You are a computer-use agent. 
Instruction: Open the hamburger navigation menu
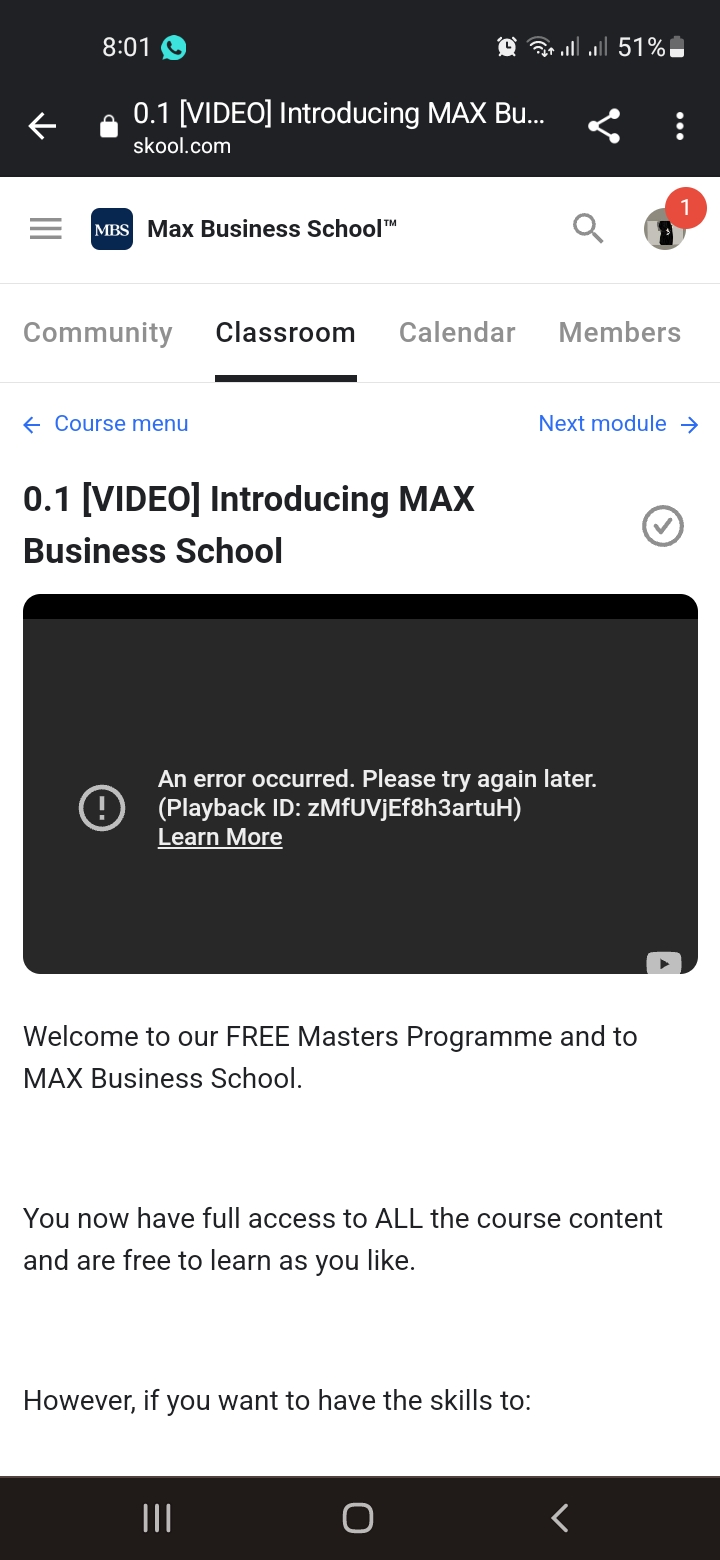point(45,228)
